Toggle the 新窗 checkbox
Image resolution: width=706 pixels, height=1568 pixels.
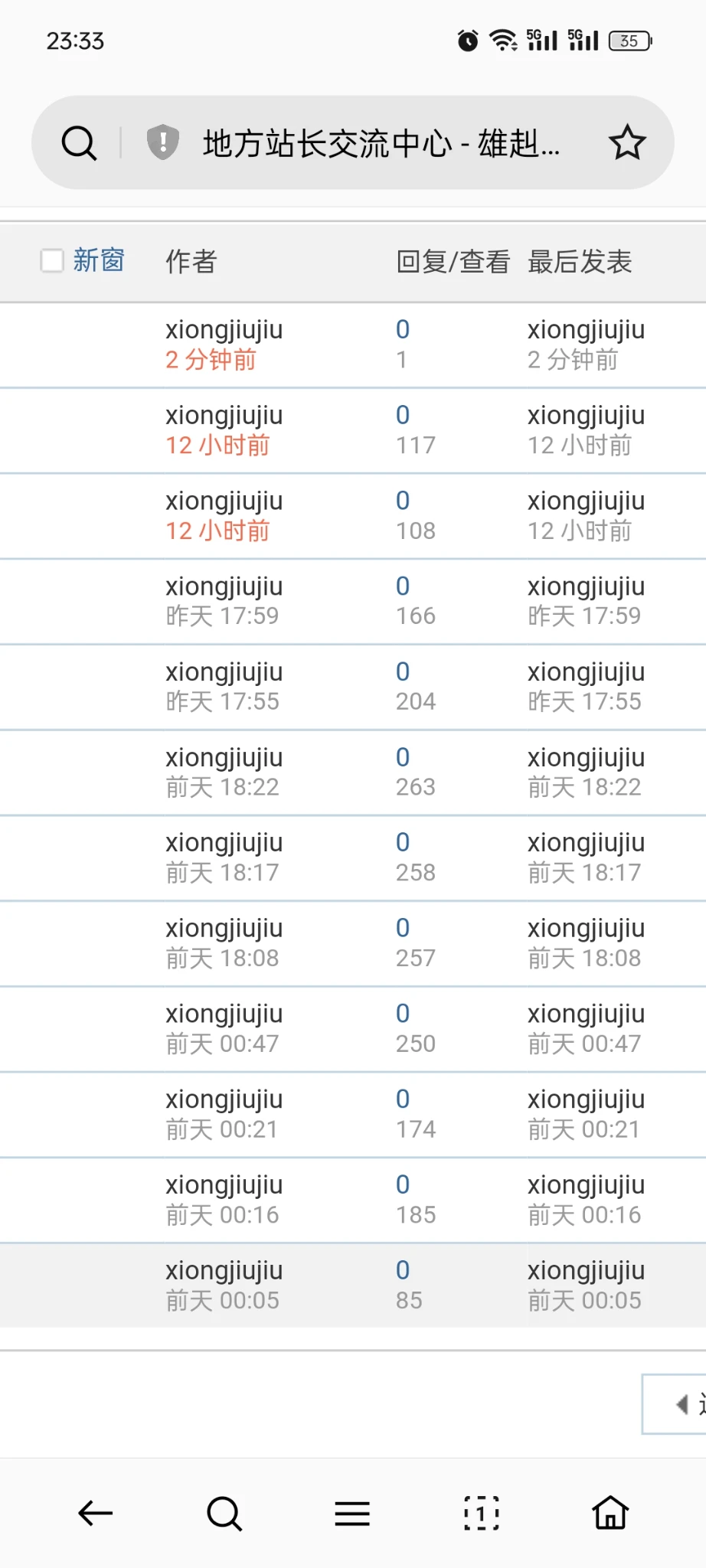(x=52, y=260)
